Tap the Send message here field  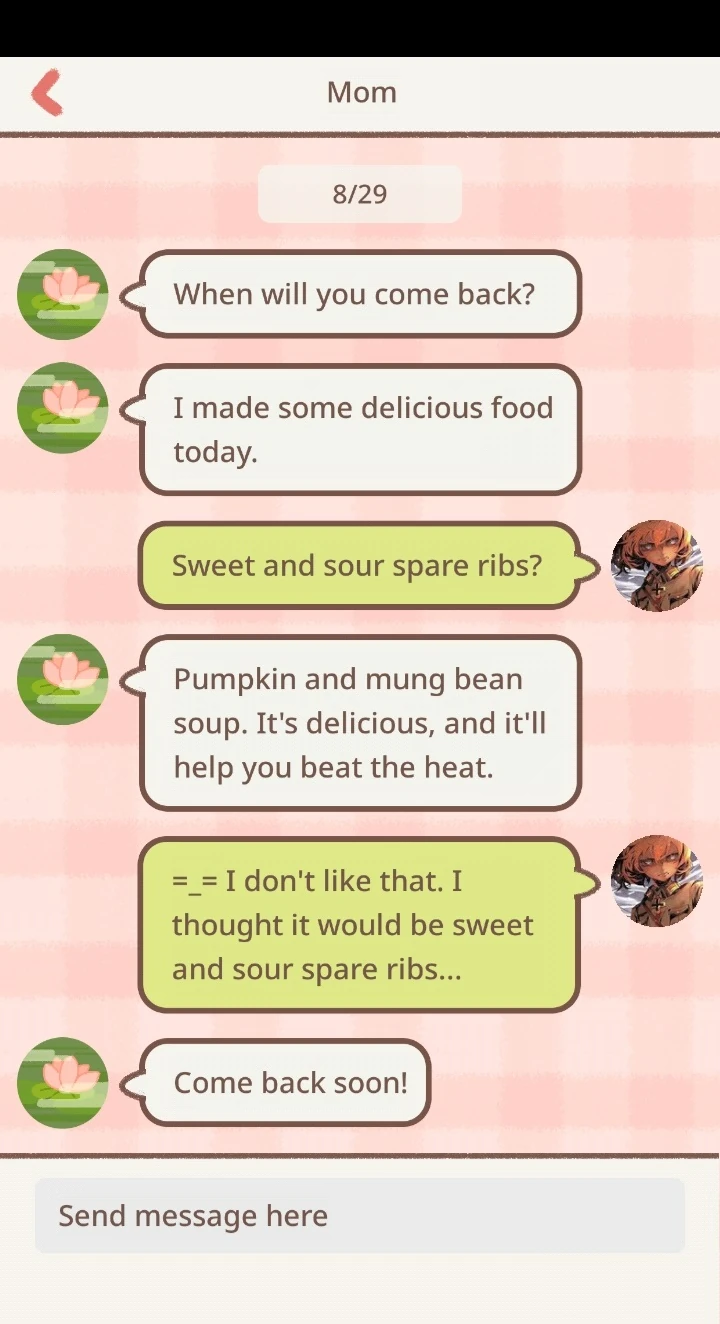[360, 1215]
